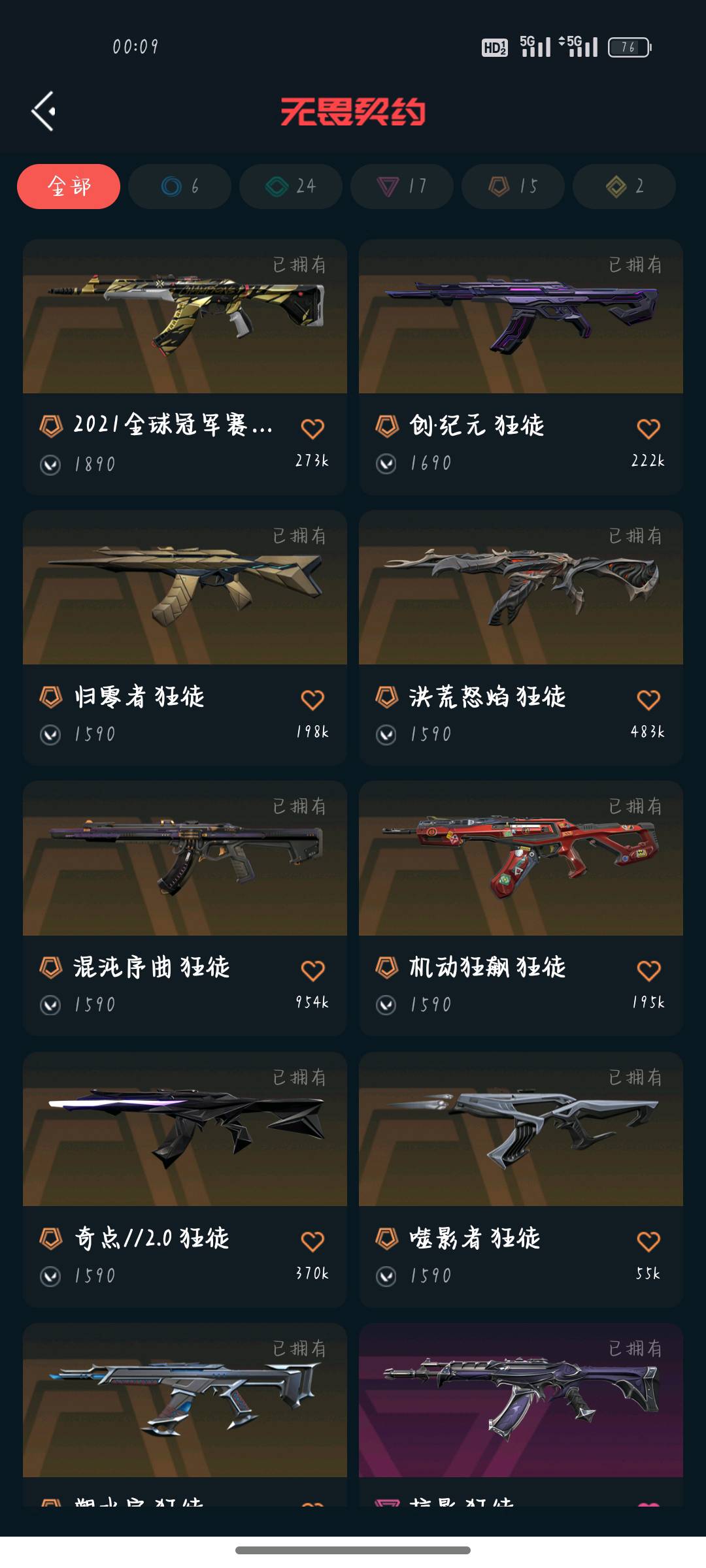Switch to the orange tier filter with 15
This screenshot has width=706, height=1568.
pos(513,187)
